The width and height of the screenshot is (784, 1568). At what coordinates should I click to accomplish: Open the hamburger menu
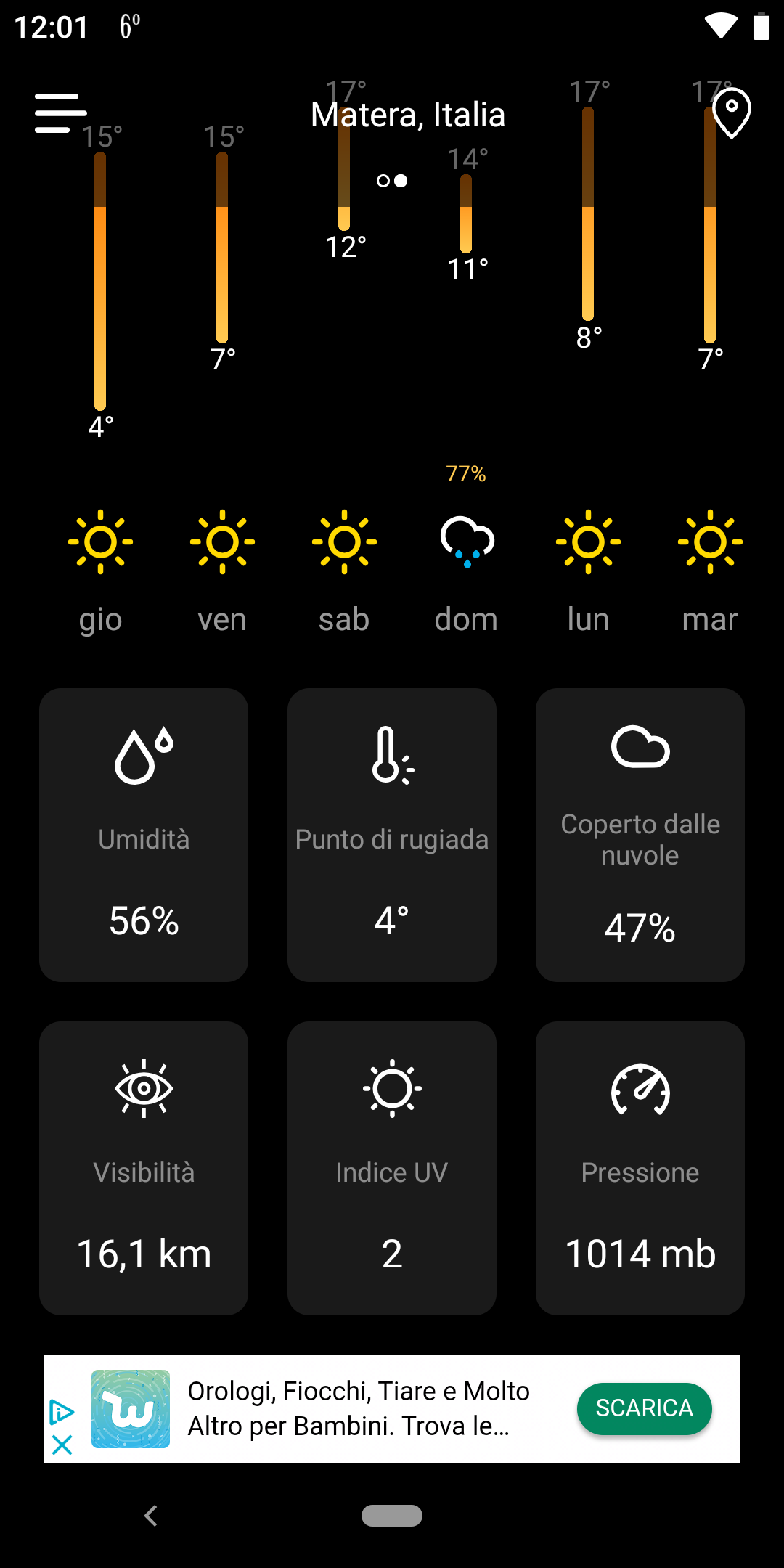[x=61, y=113]
